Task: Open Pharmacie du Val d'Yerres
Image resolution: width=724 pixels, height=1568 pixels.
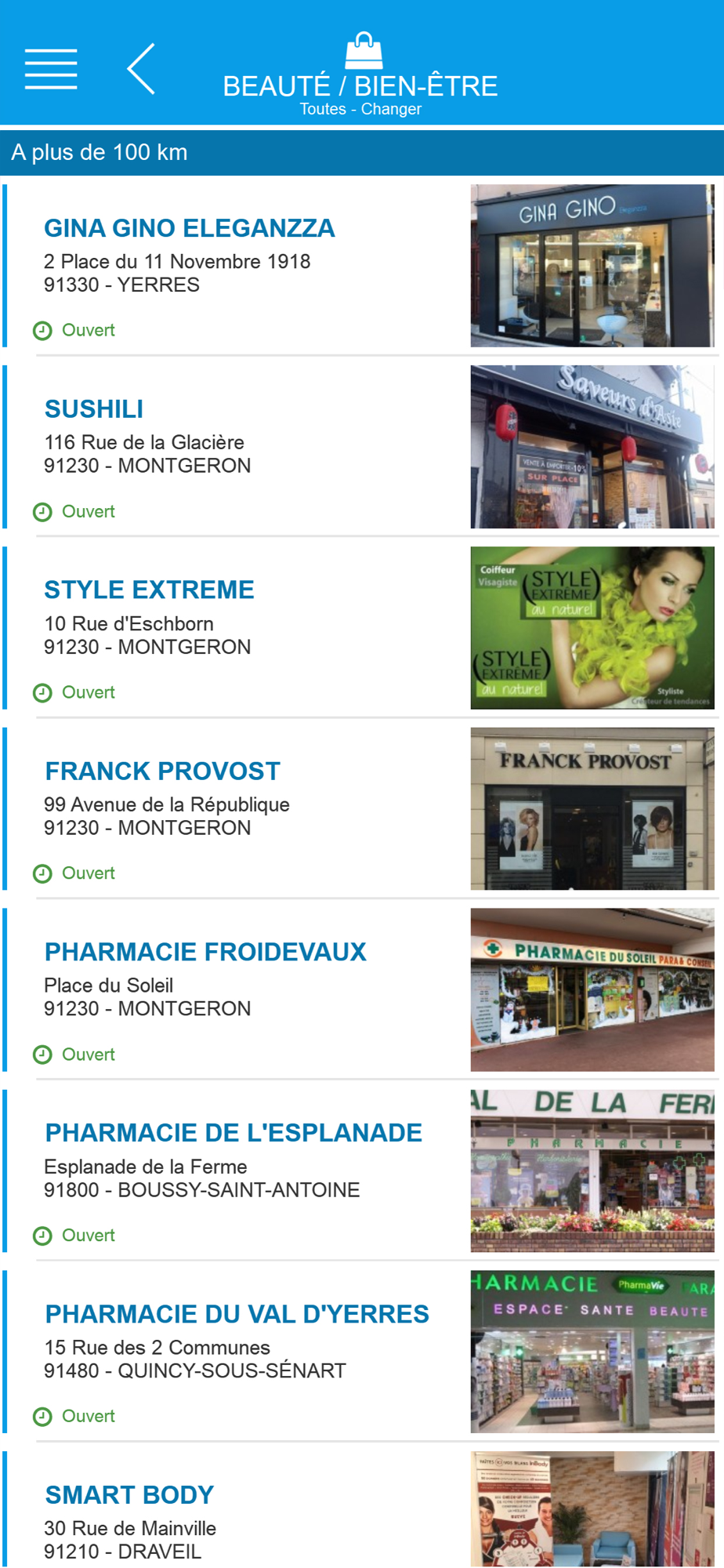Action: pyautogui.click(x=237, y=1314)
